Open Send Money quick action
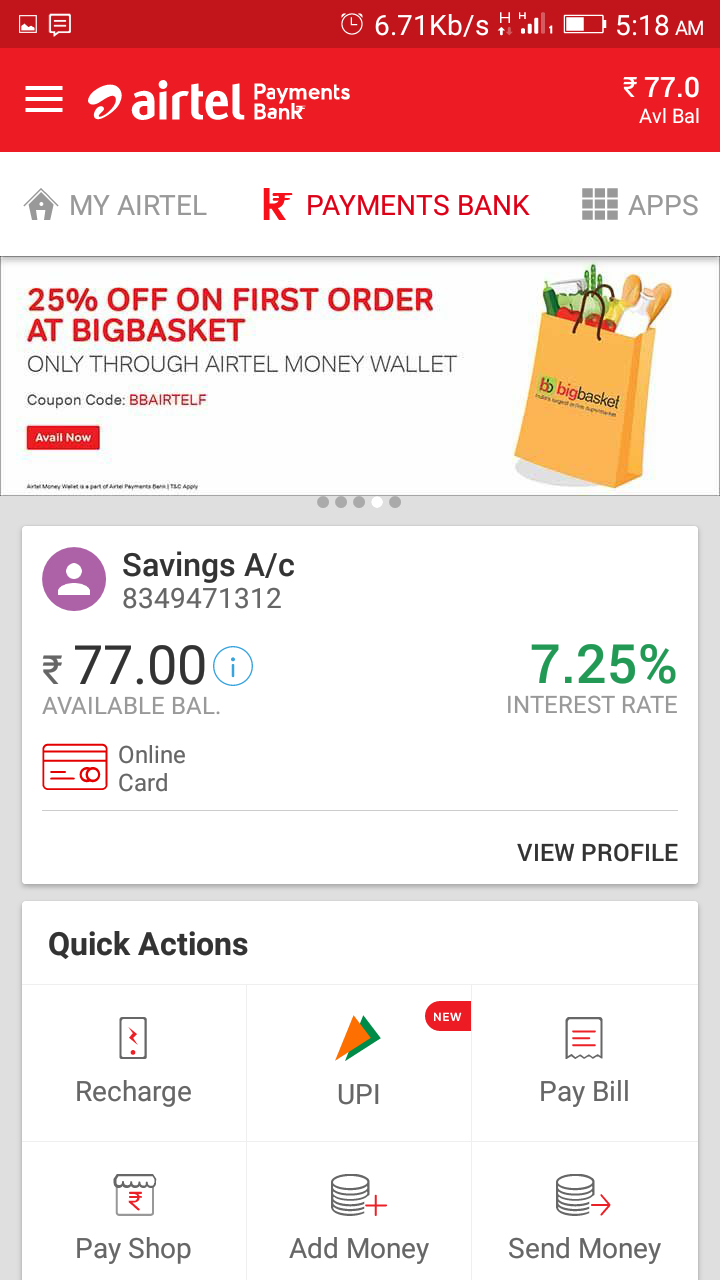 (584, 1218)
